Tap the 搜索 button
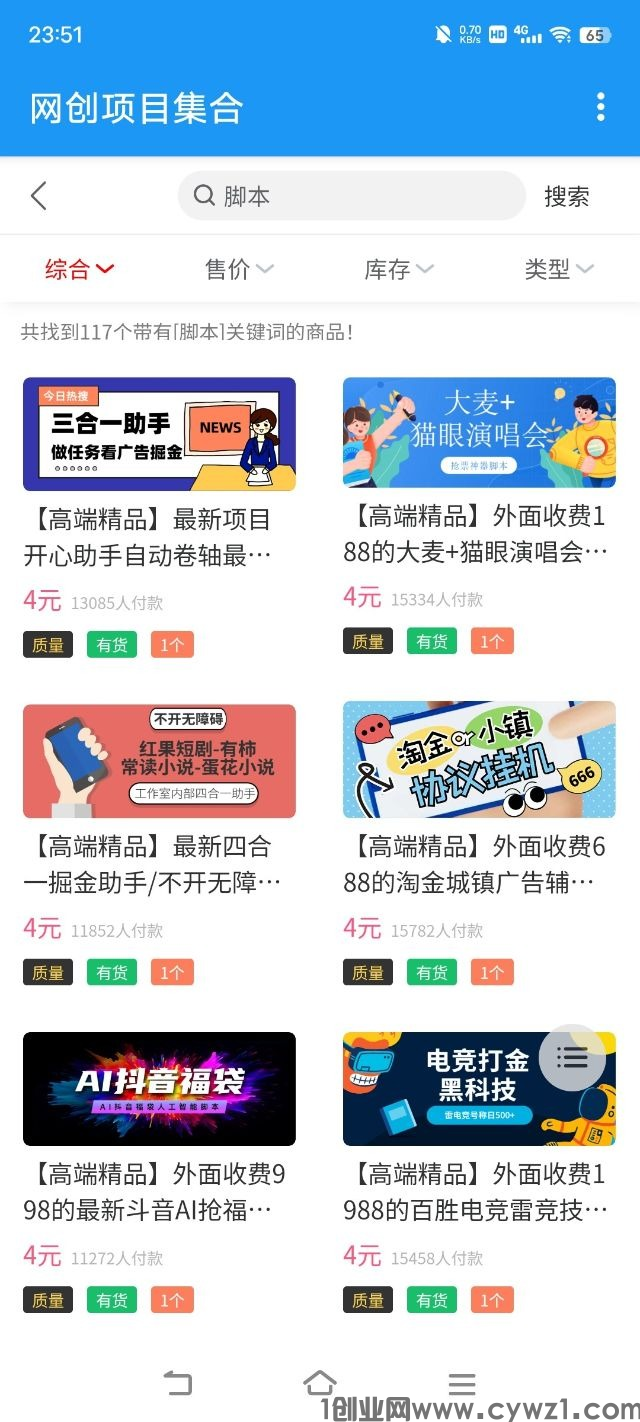This screenshot has height=1422, width=640. 566,196
